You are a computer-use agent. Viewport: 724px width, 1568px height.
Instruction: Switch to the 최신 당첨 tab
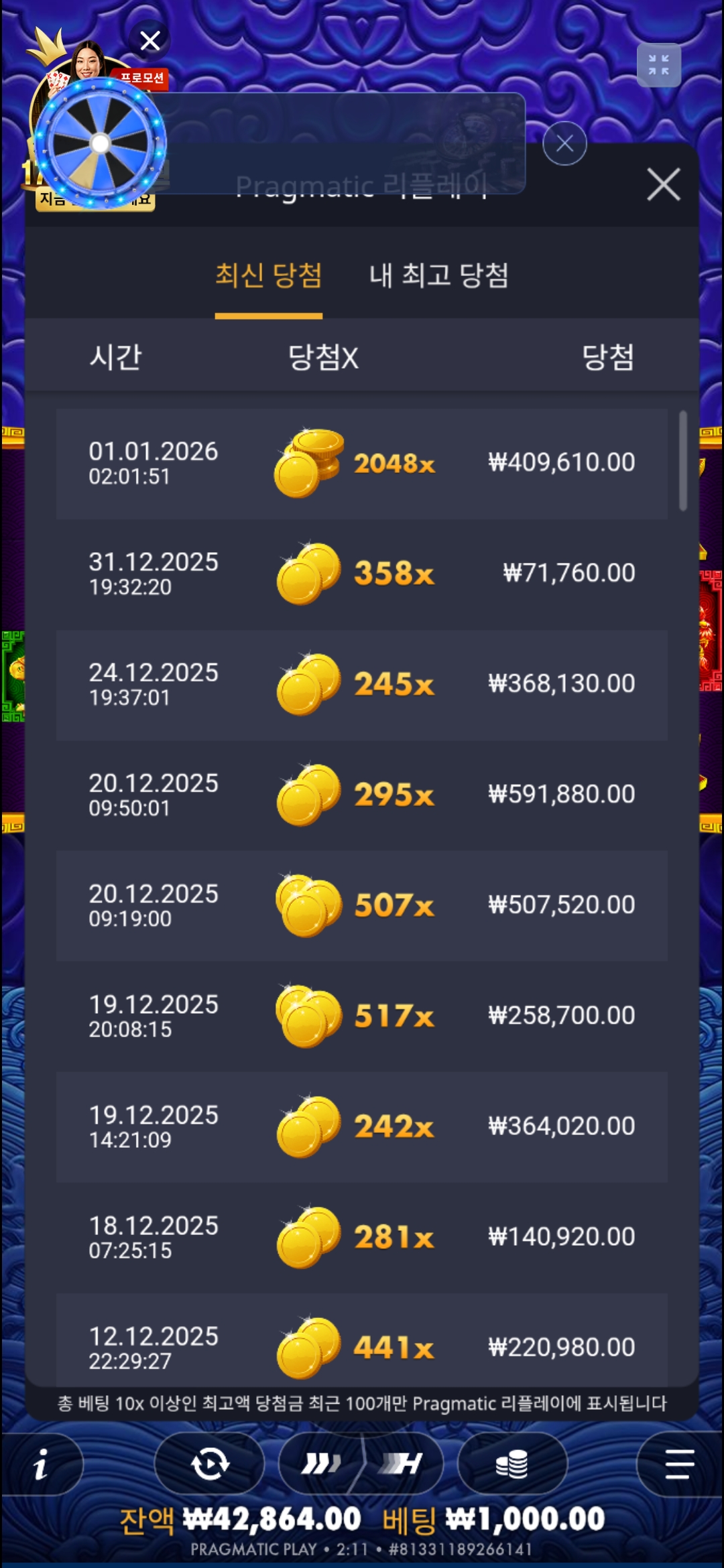[268, 276]
